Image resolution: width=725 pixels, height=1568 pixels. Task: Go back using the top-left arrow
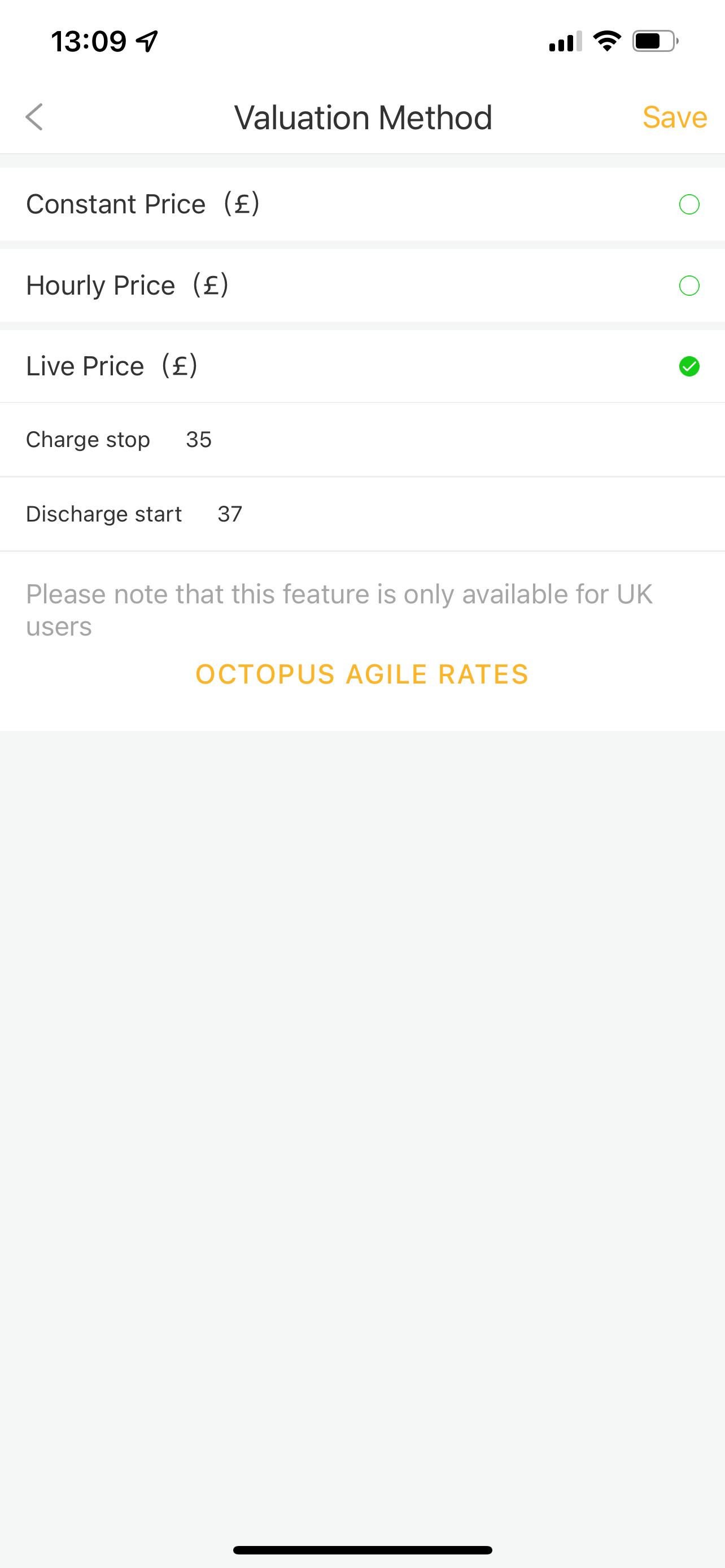point(34,117)
